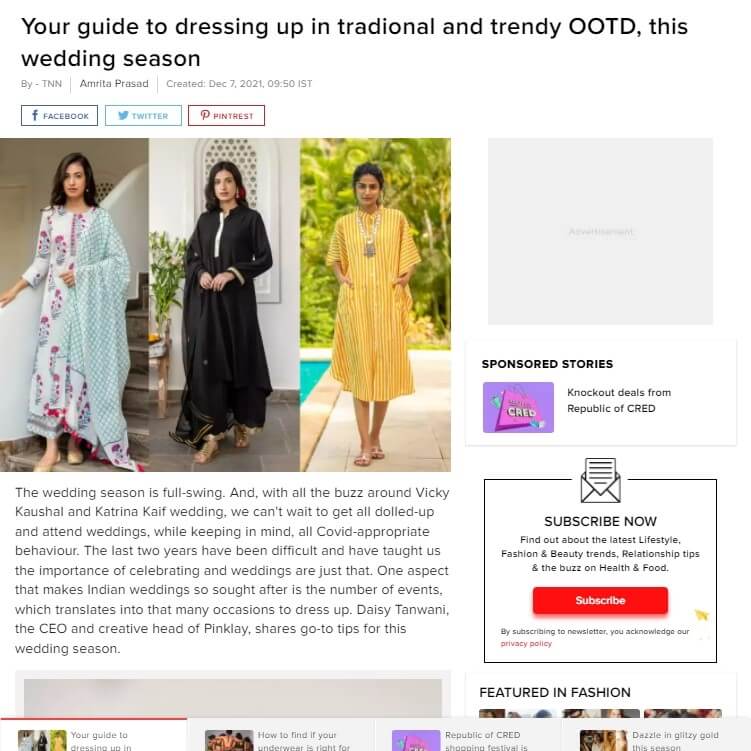
Task: Open author Amrita Prasad's profile
Action: tap(114, 84)
